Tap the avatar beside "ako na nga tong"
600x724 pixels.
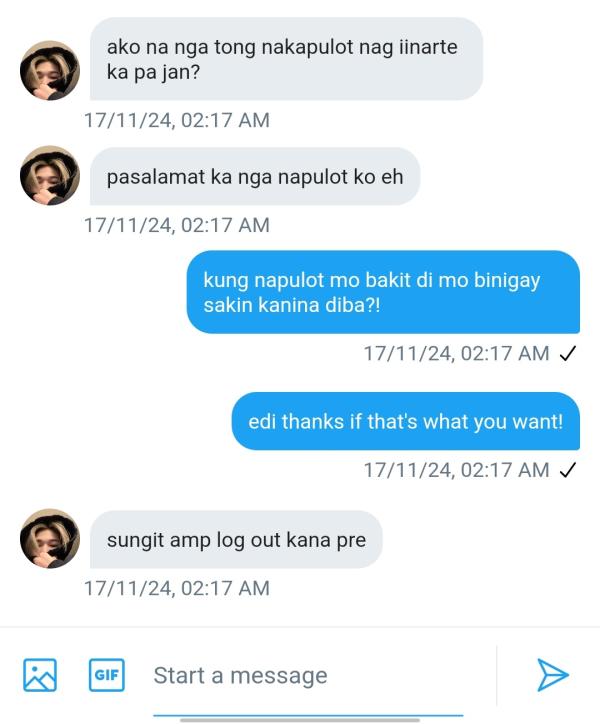pos(50,70)
